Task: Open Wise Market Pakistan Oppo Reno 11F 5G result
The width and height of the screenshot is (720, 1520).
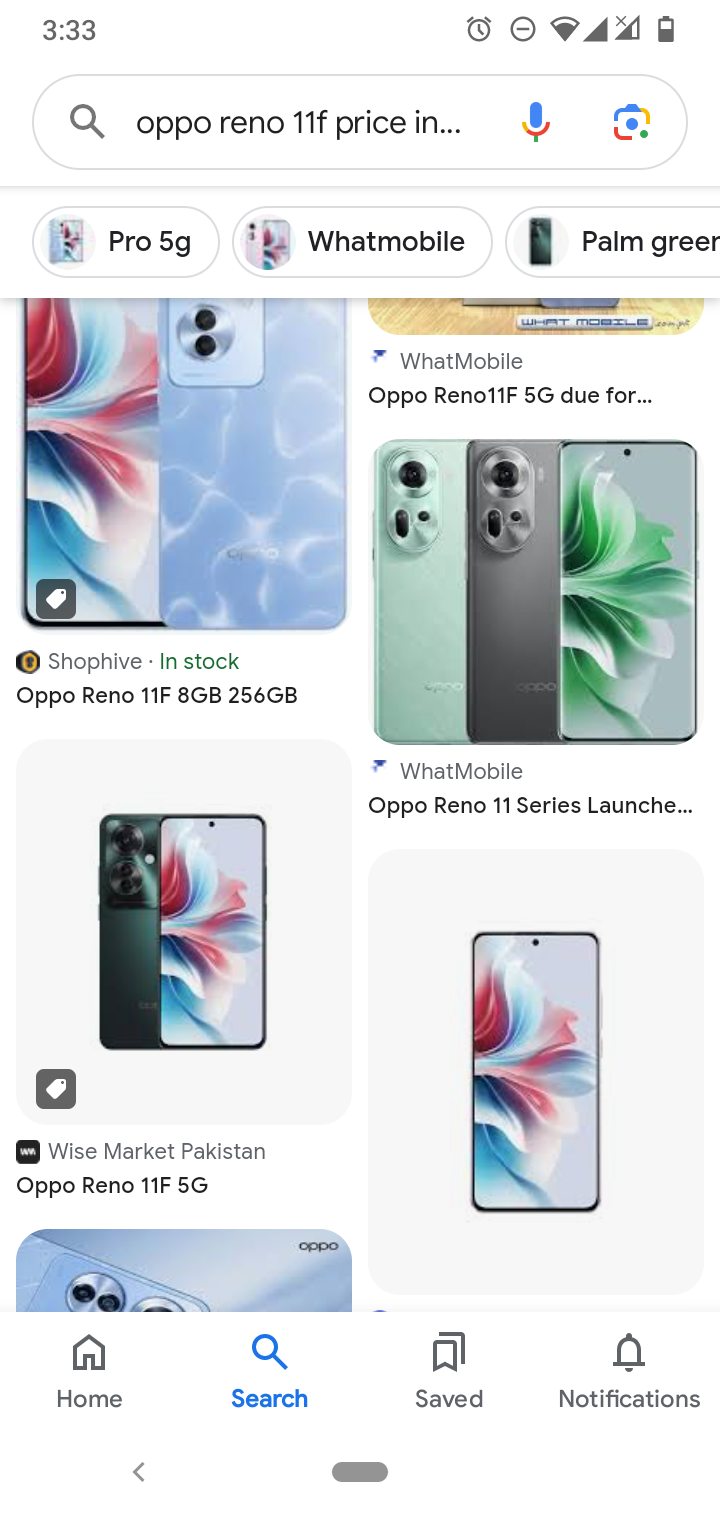Action: click(x=183, y=932)
